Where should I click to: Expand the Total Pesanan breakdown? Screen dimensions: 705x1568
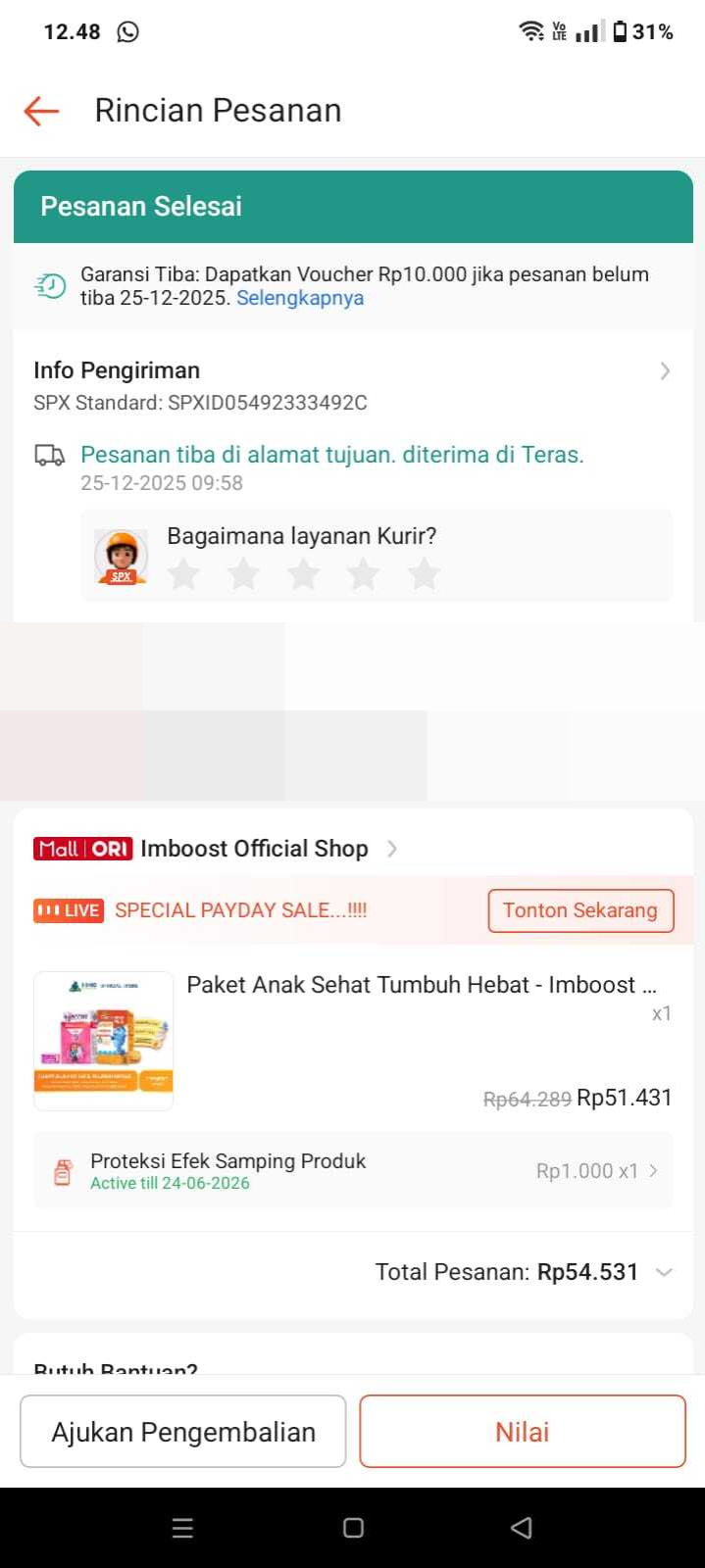(664, 1272)
